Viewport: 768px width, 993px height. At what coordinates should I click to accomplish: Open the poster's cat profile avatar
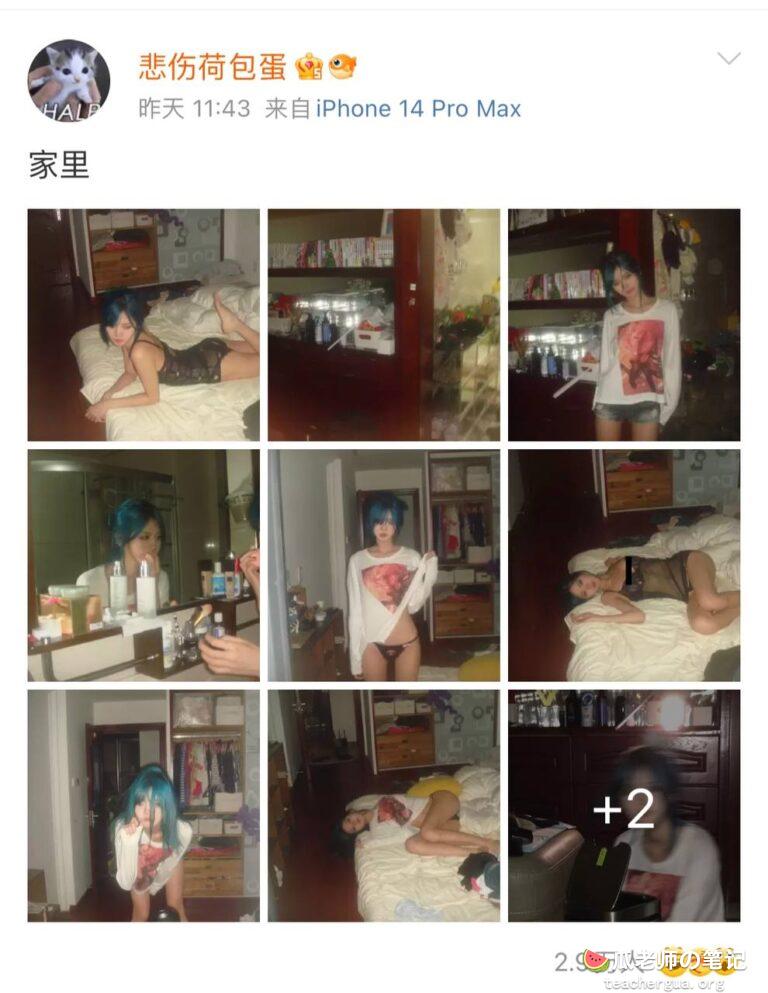tap(69, 81)
